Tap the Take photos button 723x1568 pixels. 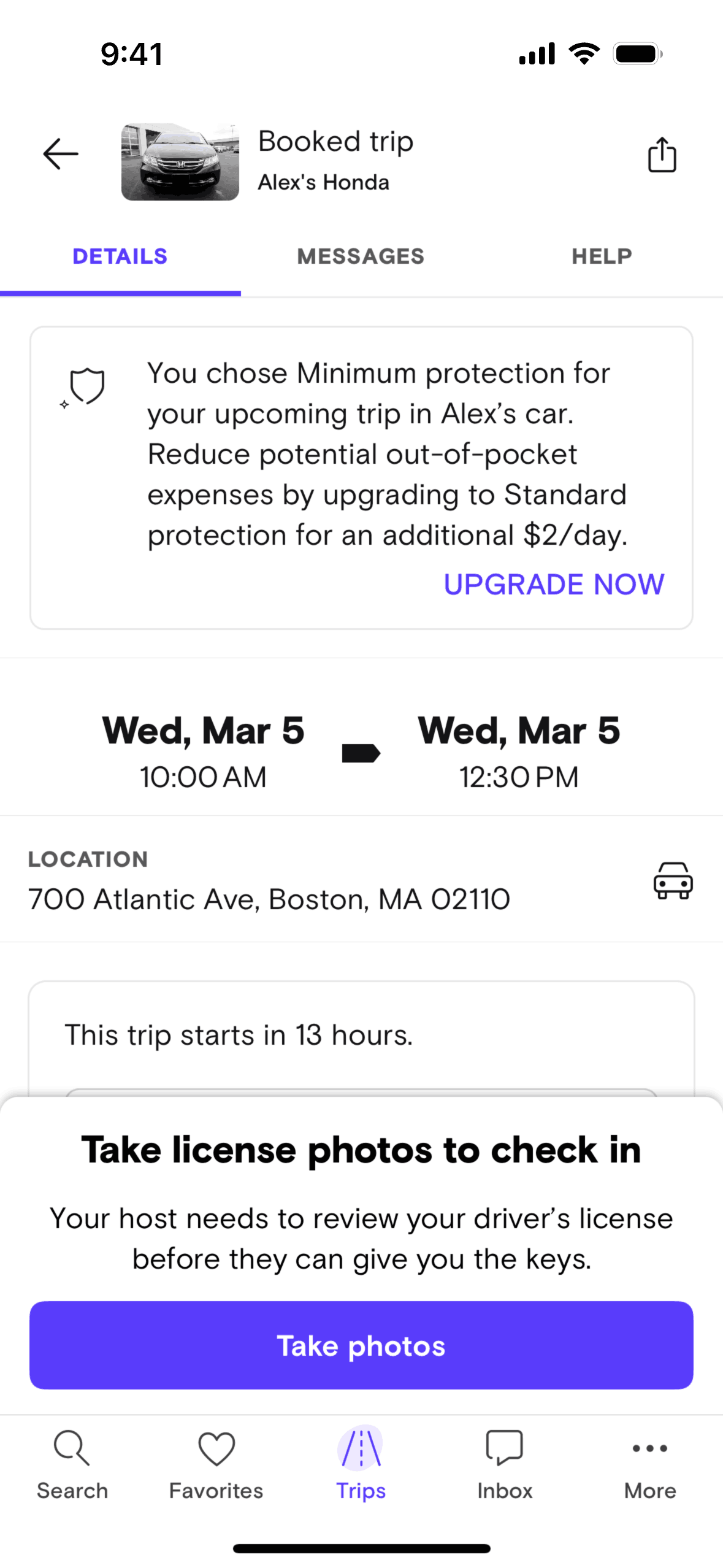361,1346
